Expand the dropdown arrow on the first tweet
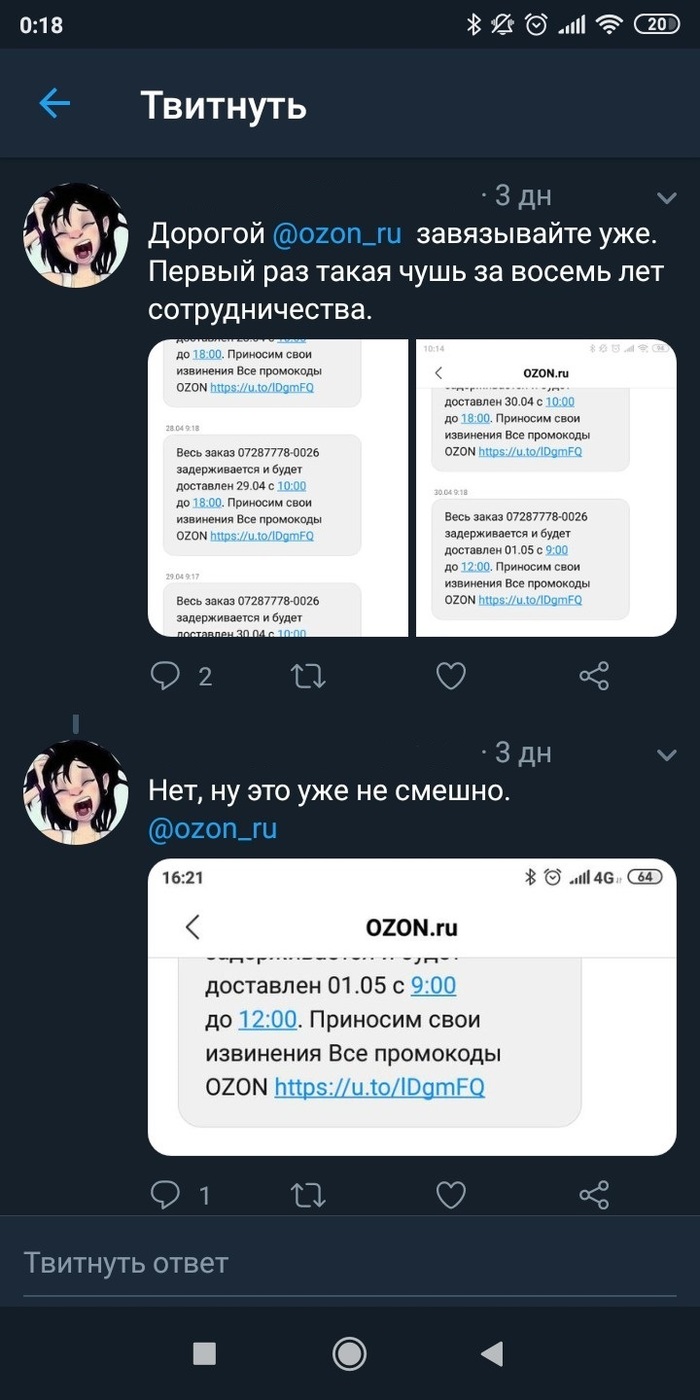This screenshot has height=1400, width=700. pos(666,196)
